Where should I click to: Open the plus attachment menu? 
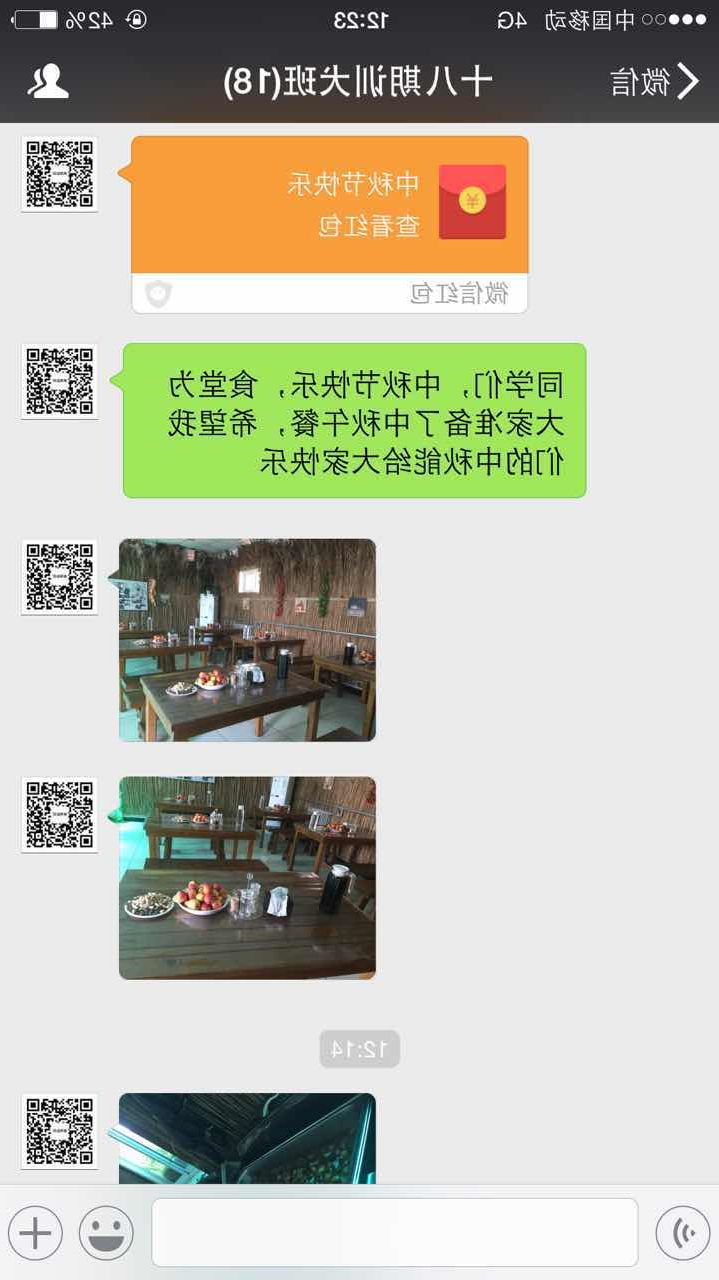[35, 1232]
